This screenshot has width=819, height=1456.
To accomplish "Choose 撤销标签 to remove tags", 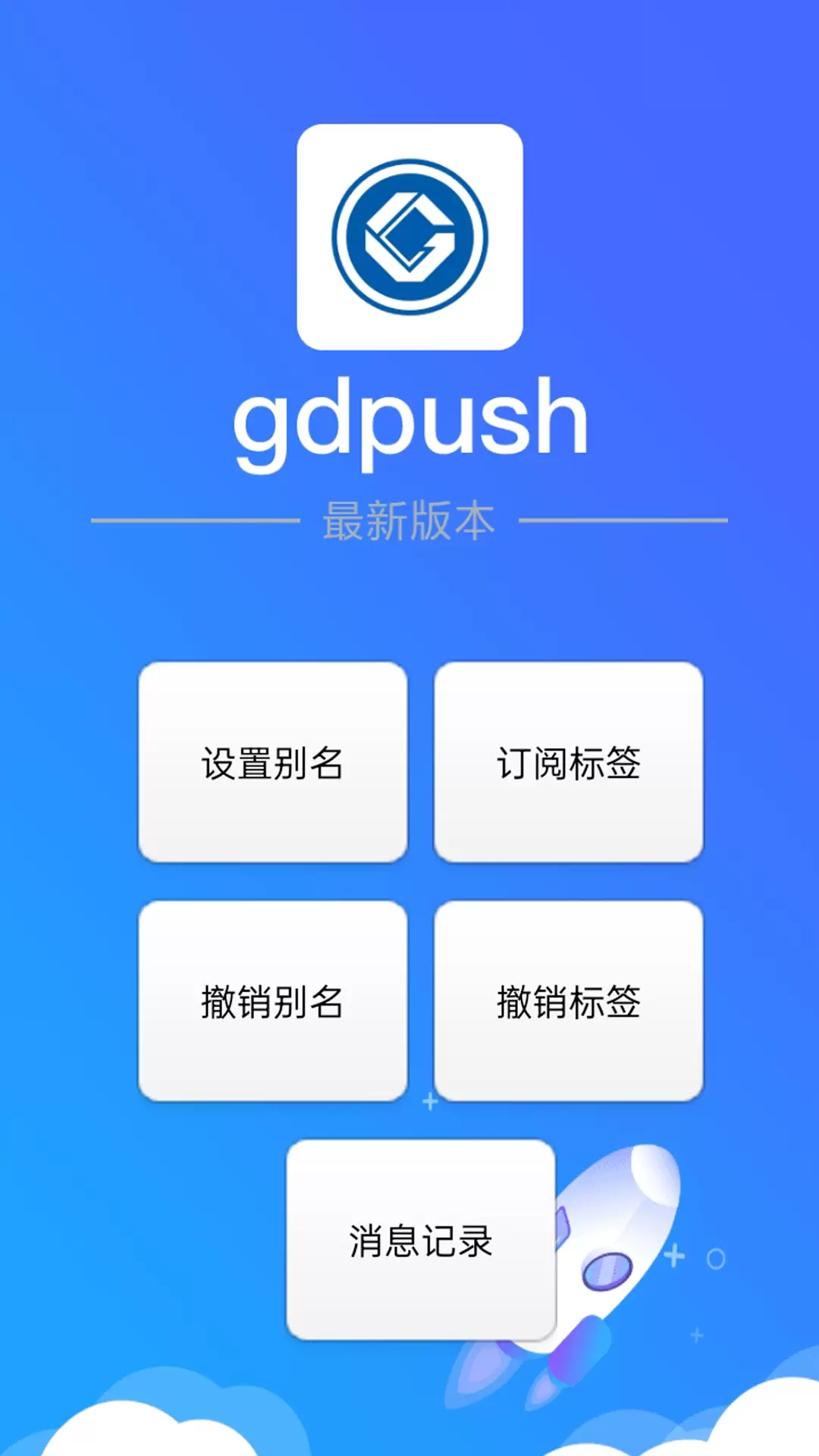I will point(569,1001).
